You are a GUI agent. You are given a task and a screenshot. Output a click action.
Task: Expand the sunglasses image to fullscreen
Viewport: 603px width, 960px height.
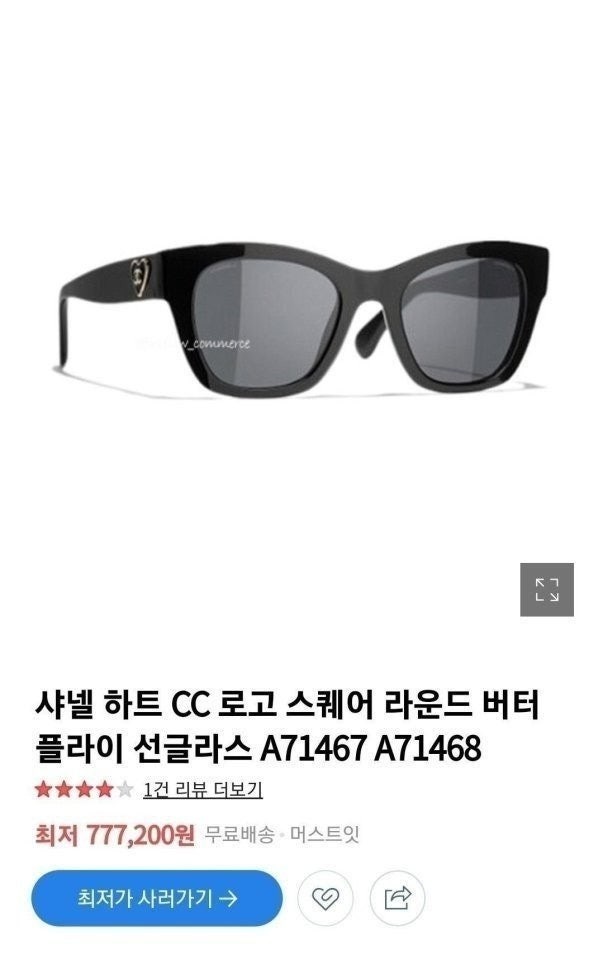point(546,590)
